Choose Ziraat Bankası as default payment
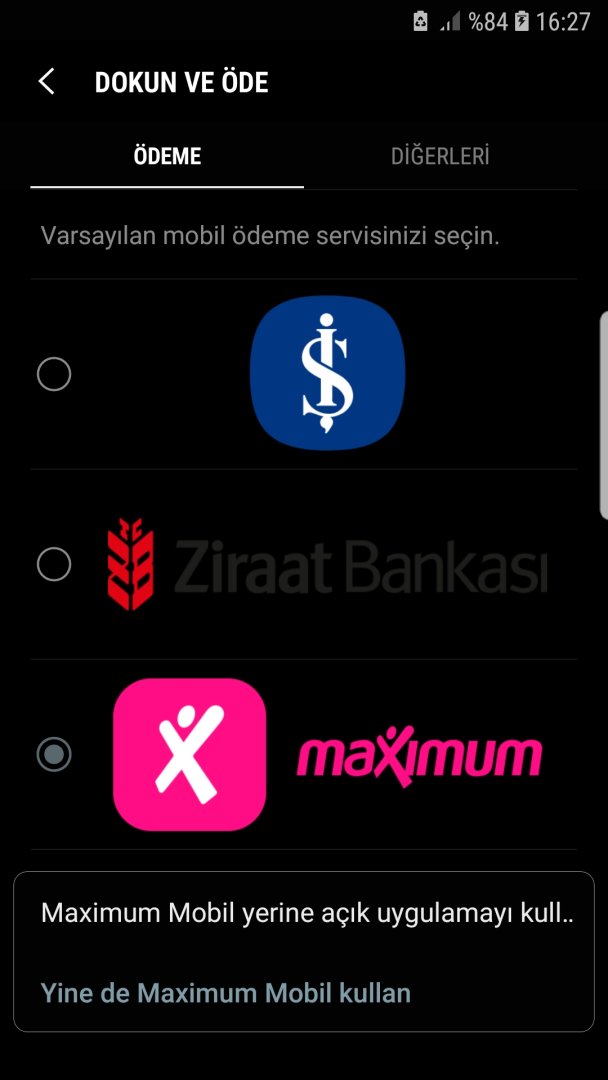The height and width of the screenshot is (1080, 608). 54,565
